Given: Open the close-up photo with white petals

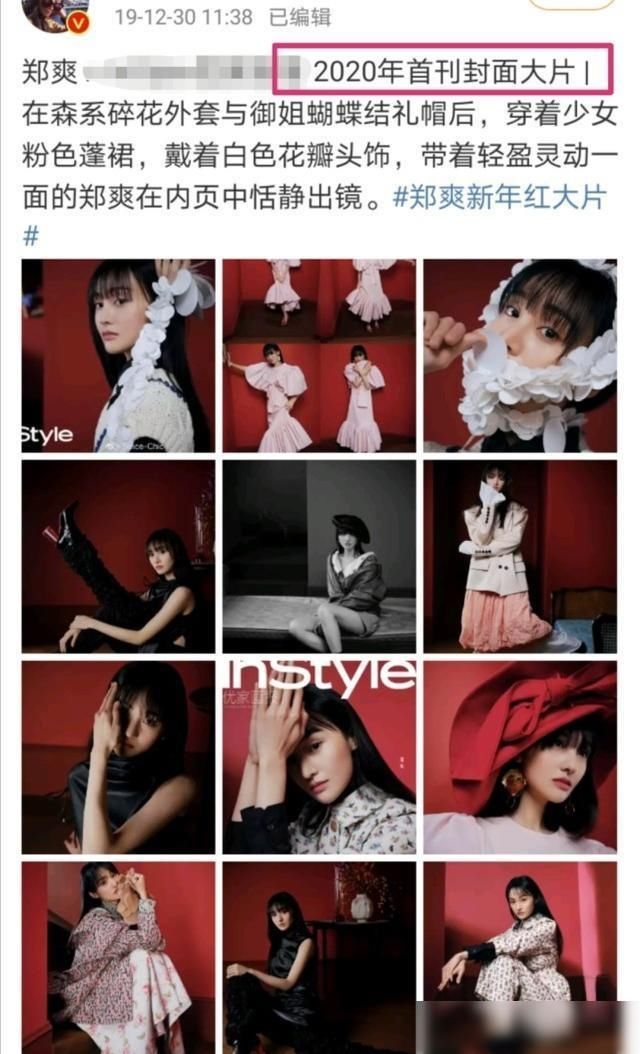Looking at the screenshot, I should pos(520,355).
